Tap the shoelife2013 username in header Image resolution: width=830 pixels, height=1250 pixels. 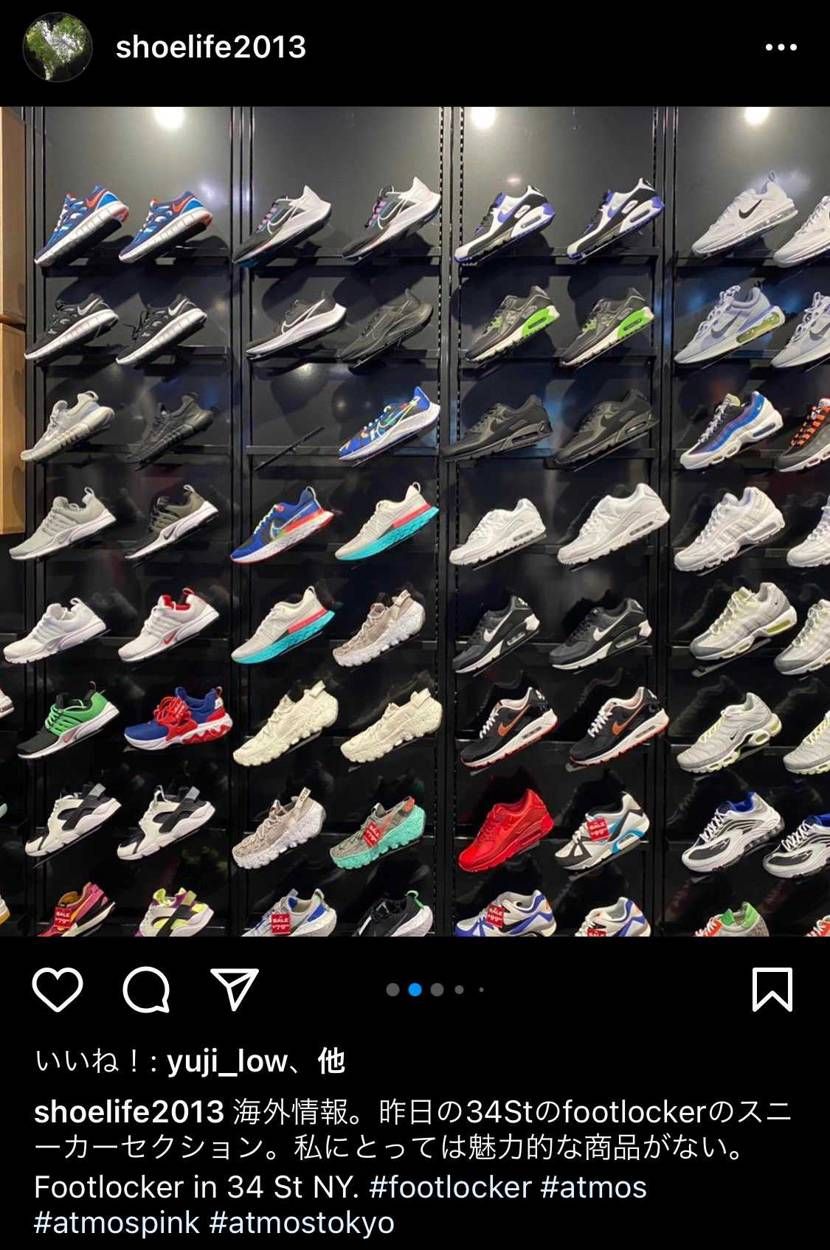pos(210,47)
